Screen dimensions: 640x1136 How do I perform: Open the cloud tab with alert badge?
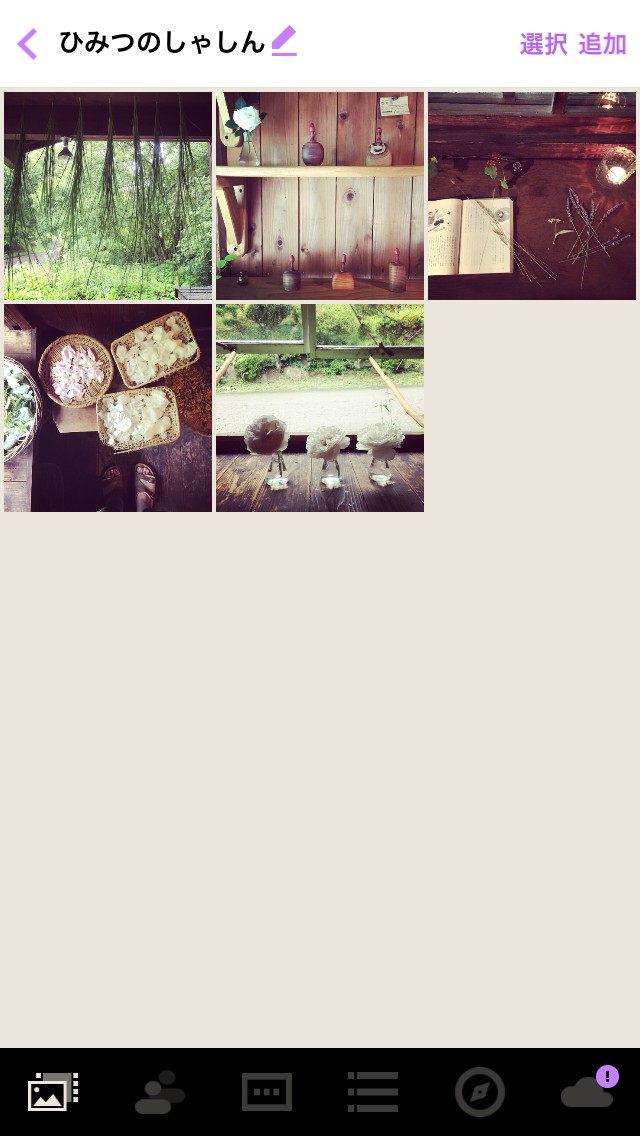588,1092
